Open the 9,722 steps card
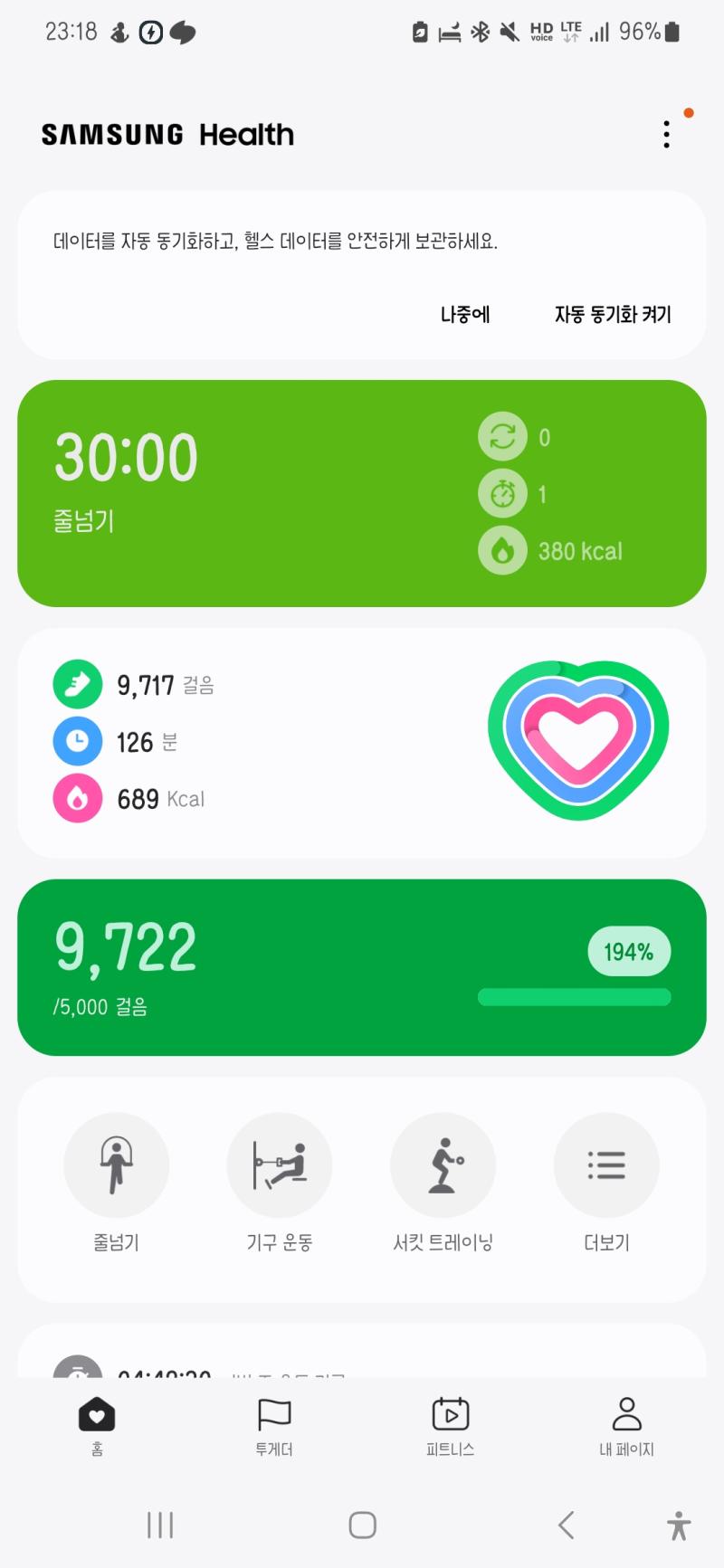Image resolution: width=724 pixels, height=1568 pixels. 362,967
